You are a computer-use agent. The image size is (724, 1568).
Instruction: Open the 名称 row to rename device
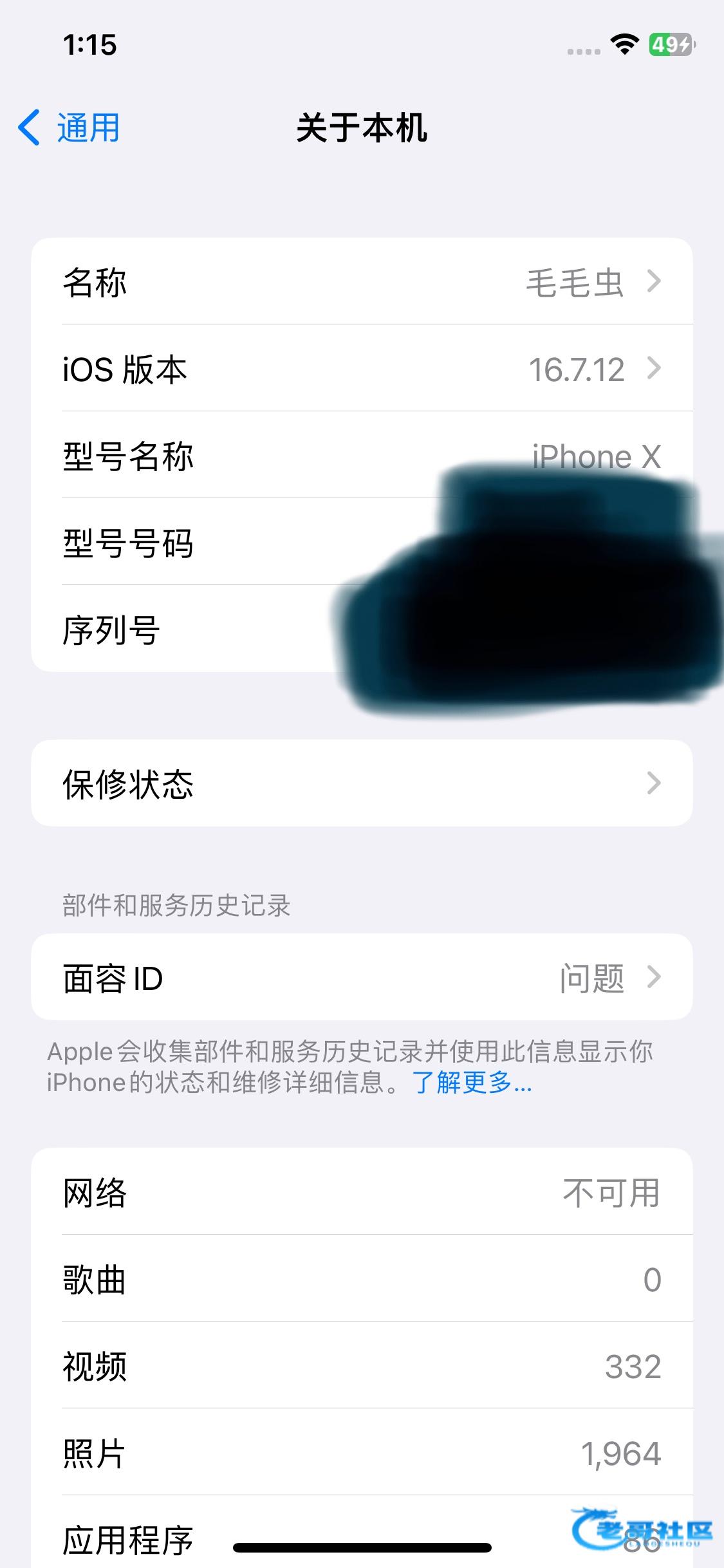(362, 282)
